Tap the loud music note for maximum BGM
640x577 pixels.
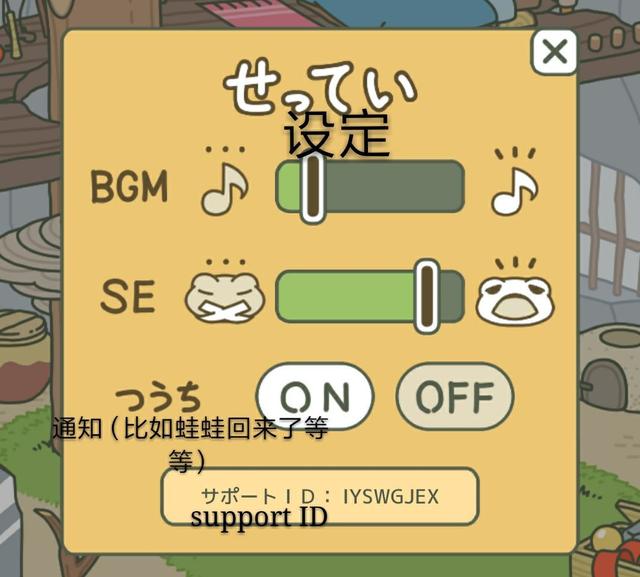(514, 185)
